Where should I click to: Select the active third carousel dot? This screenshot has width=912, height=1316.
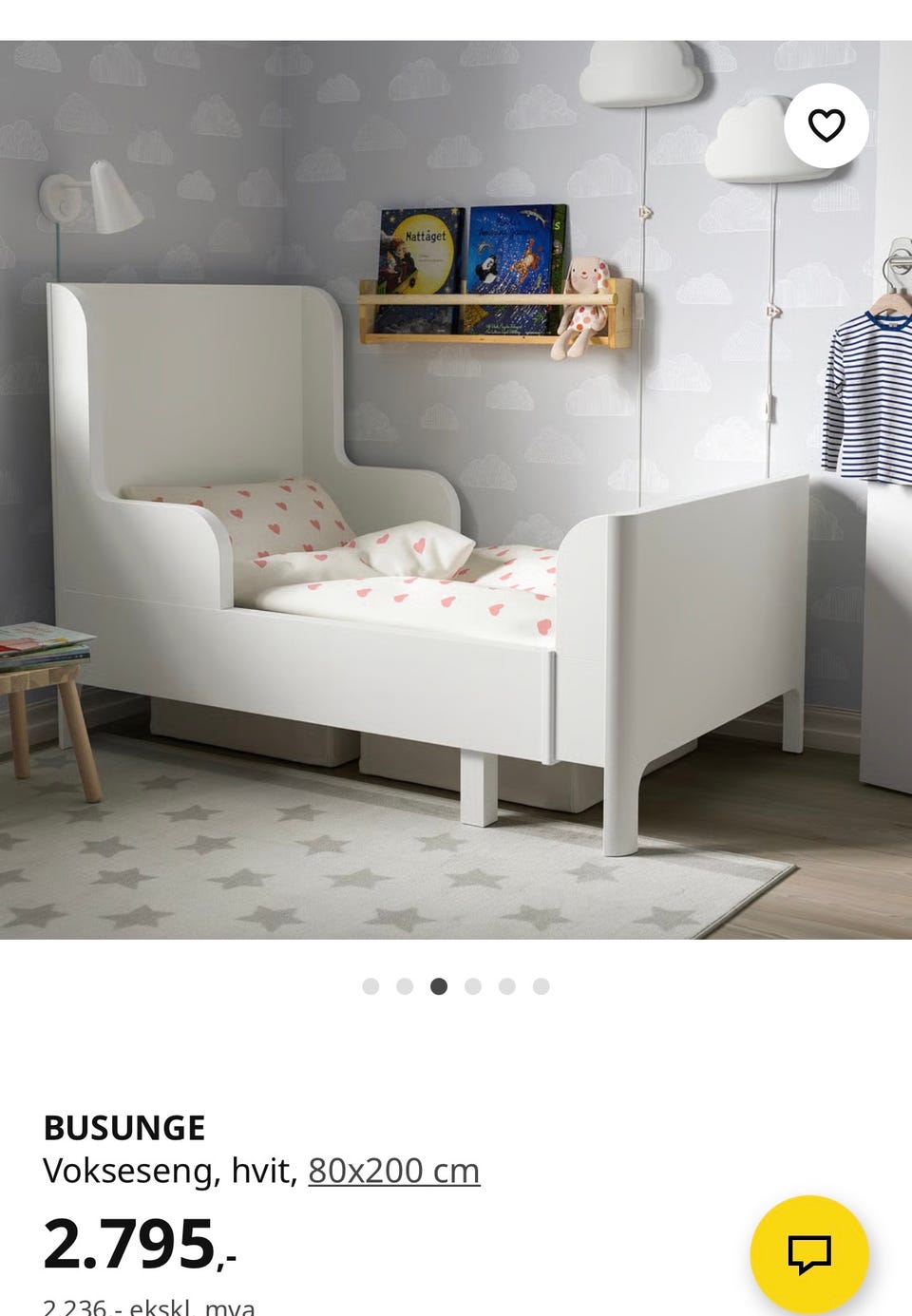pos(438,986)
